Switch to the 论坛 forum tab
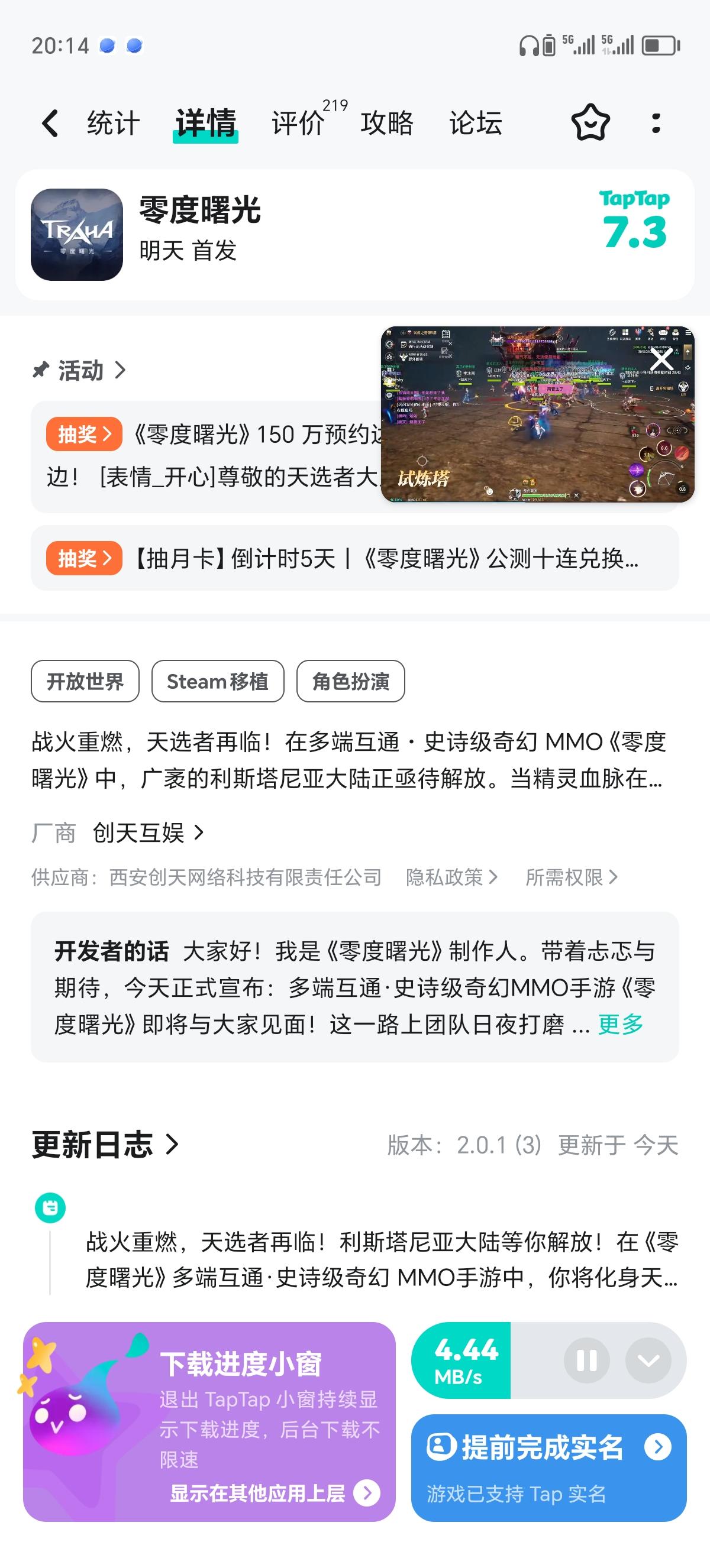 475,122
